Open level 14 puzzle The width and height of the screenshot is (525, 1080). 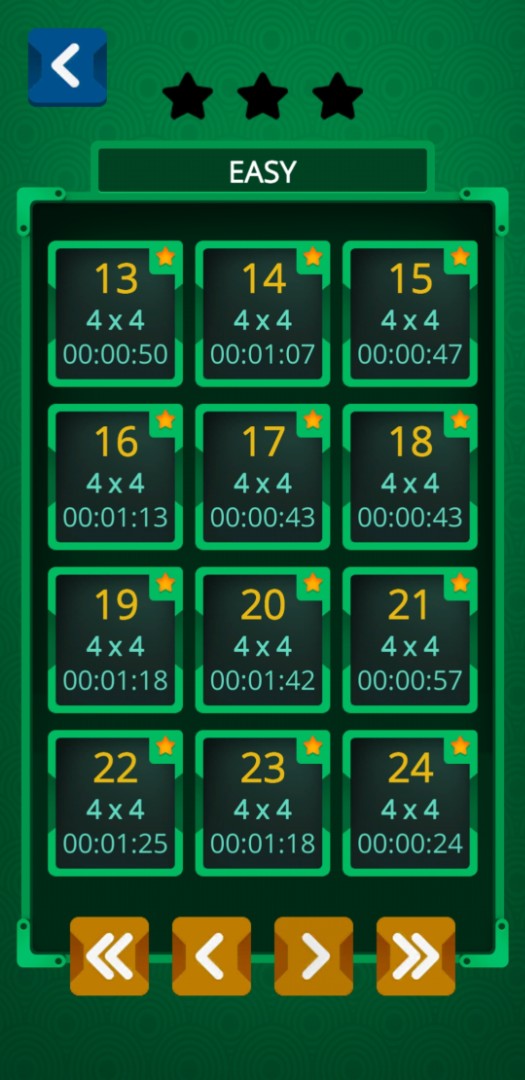(x=262, y=313)
